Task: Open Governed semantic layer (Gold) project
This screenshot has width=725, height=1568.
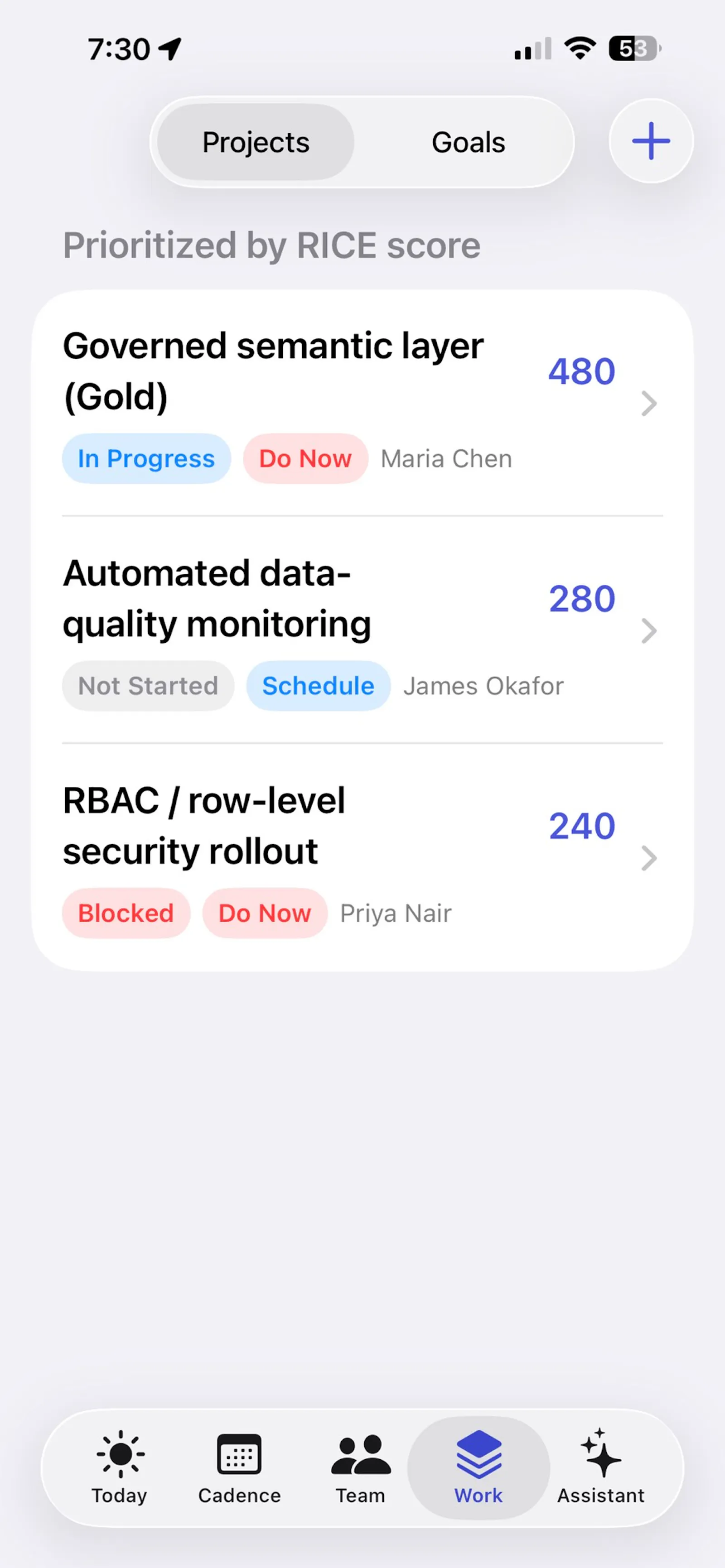Action: [x=362, y=403]
